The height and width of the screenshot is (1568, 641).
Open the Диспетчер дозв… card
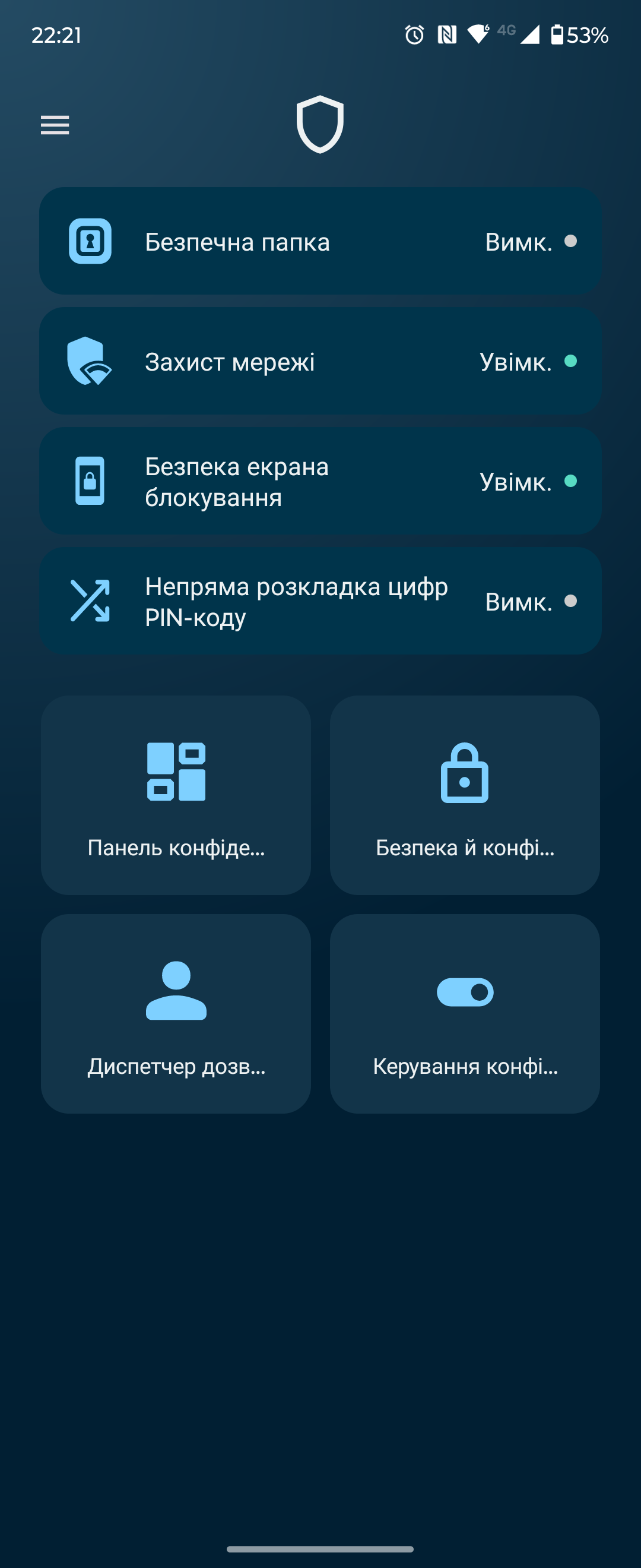[176, 1013]
